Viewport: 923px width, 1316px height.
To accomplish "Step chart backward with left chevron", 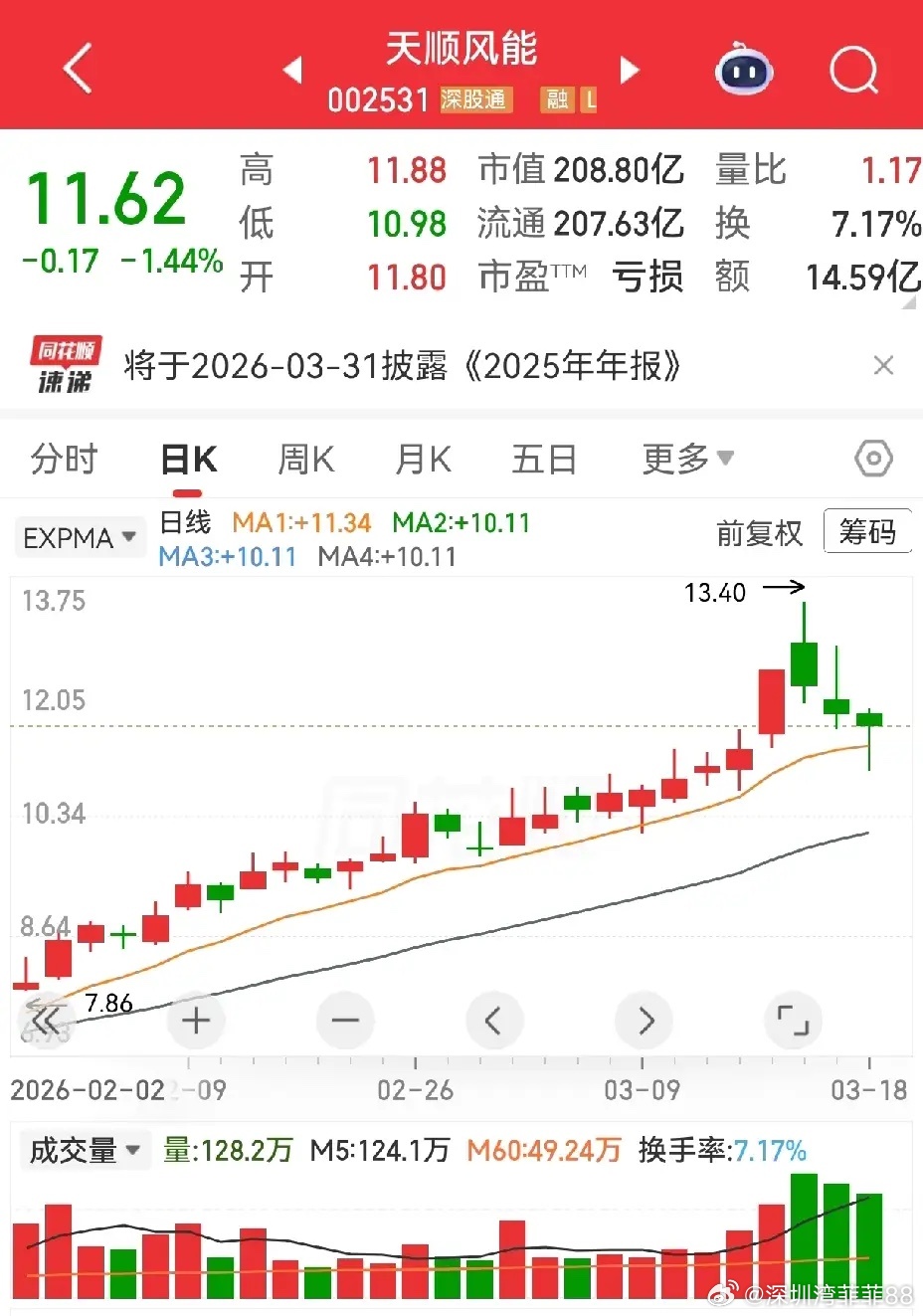I will tap(494, 1021).
